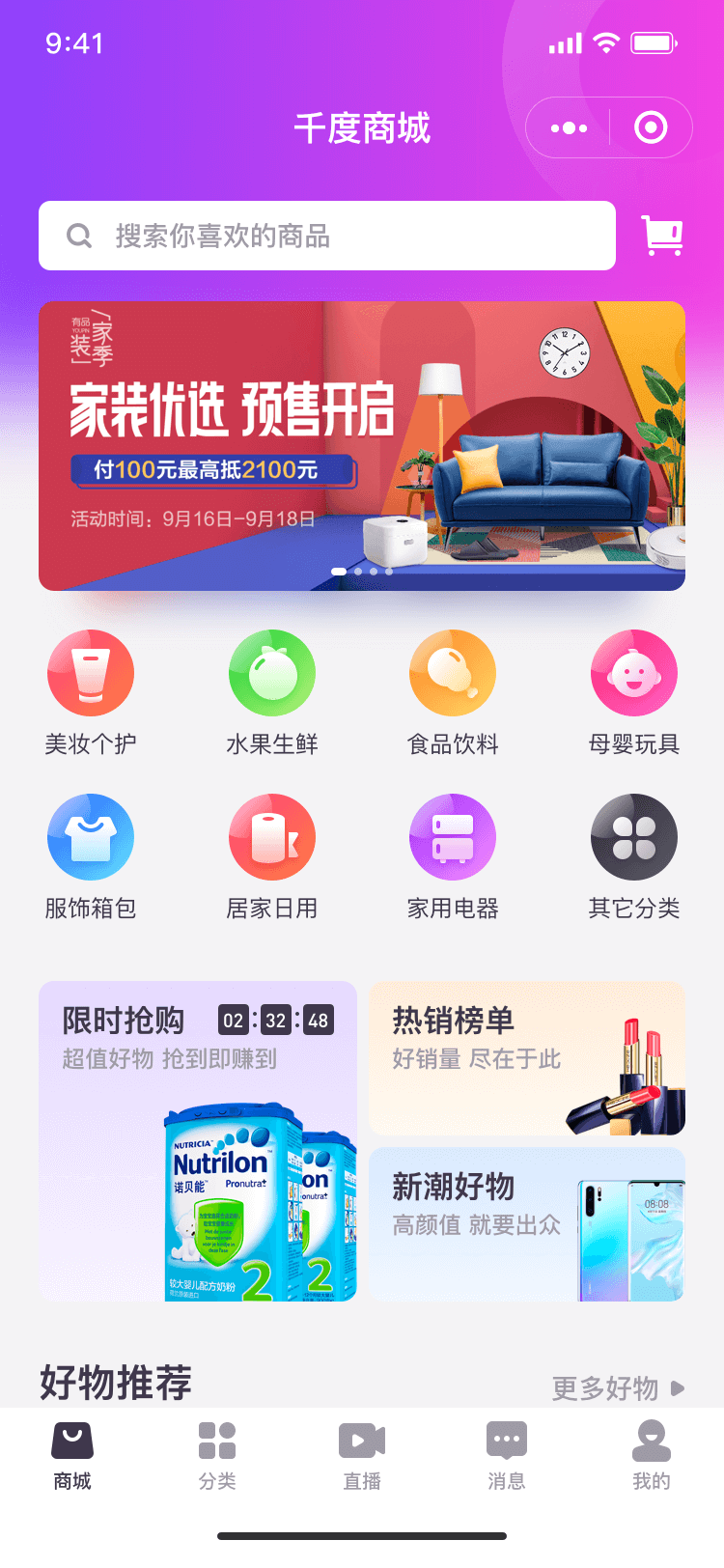Open the 消息 tab

(507, 1454)
